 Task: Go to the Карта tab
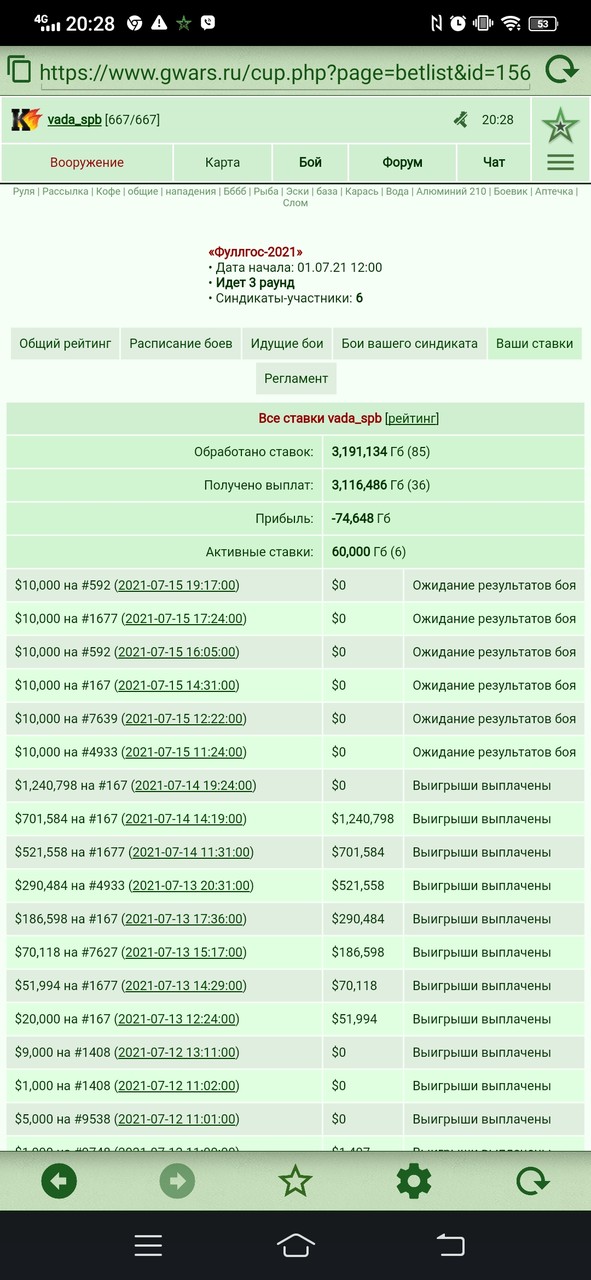(222, 162)
